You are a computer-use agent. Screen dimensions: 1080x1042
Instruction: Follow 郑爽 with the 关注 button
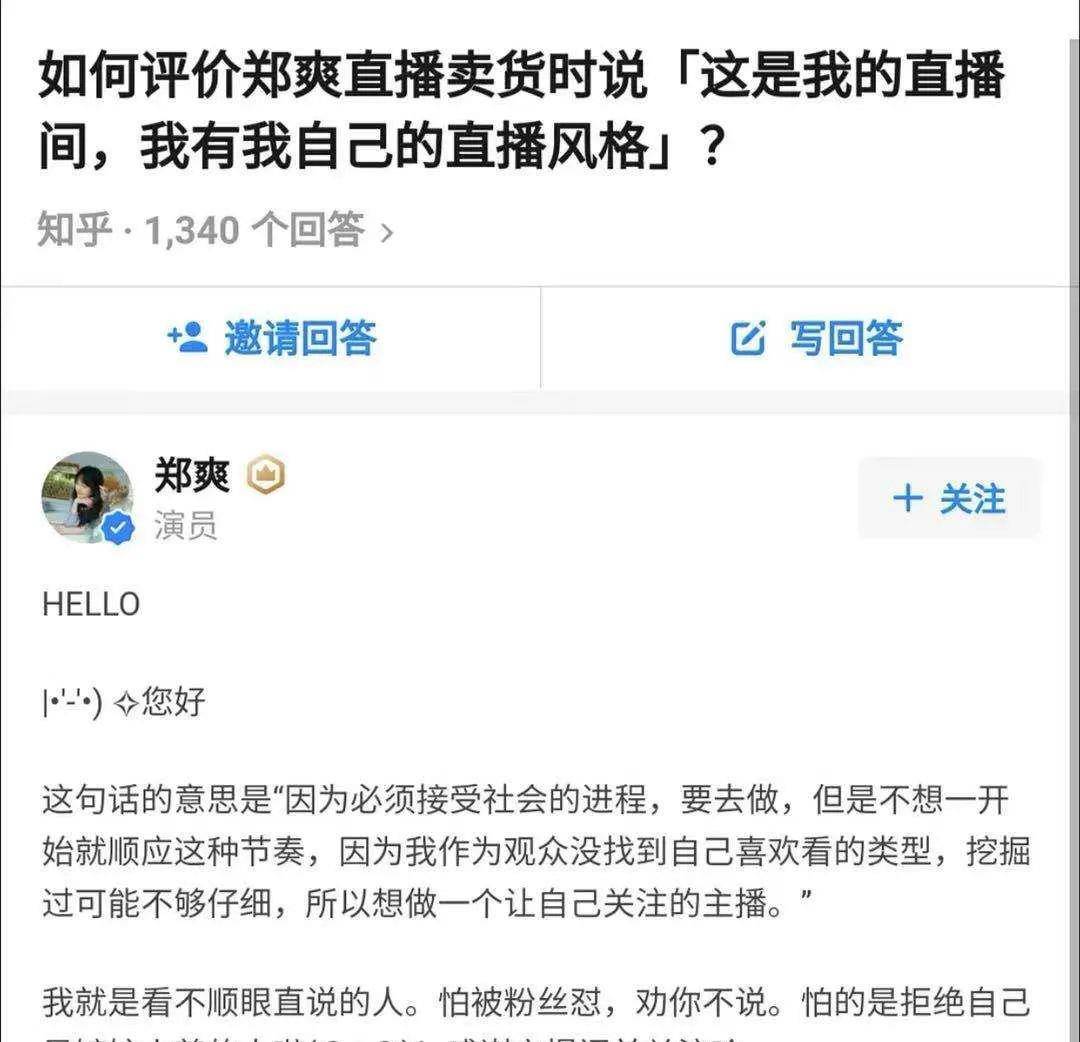click(x=948, y=498)
